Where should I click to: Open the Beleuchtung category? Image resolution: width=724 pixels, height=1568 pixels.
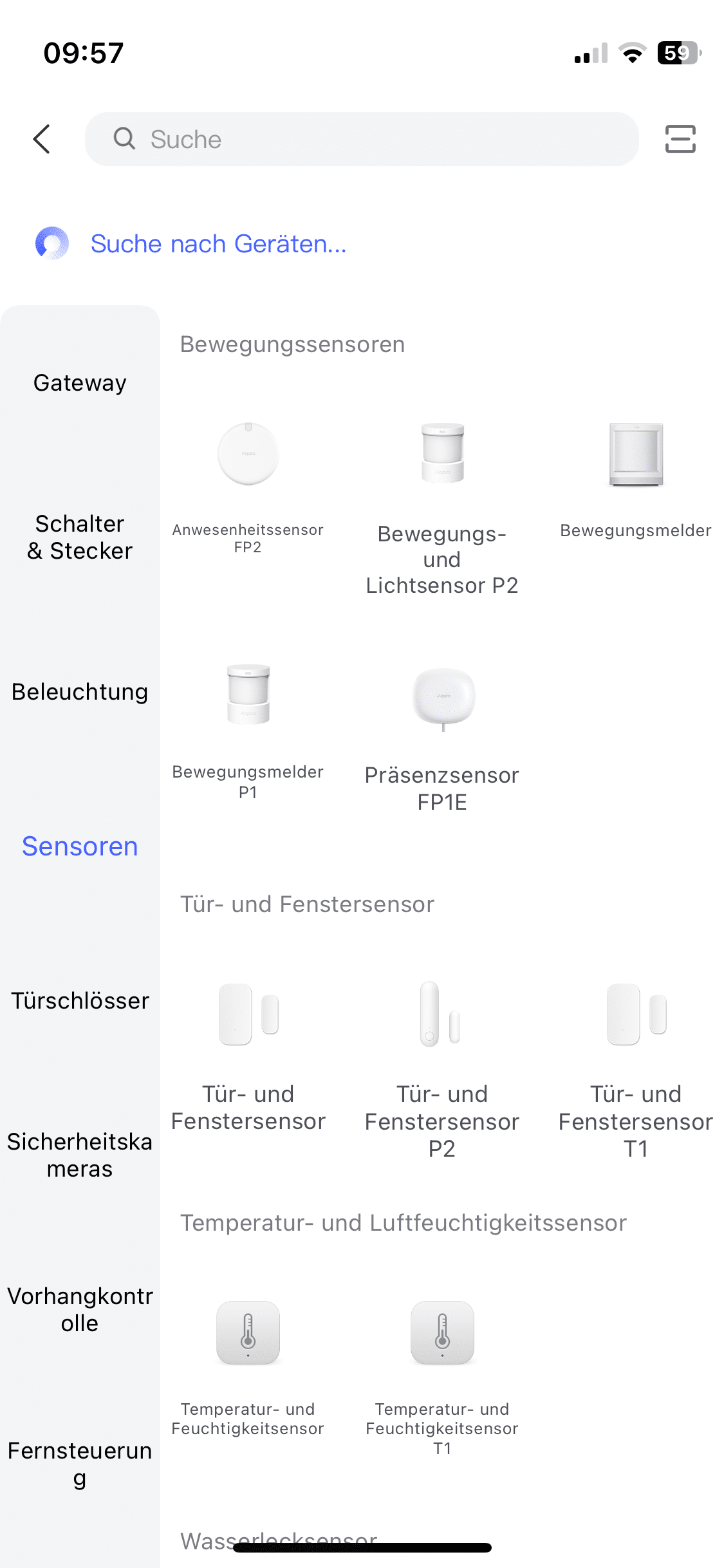(x=80, y=692)
